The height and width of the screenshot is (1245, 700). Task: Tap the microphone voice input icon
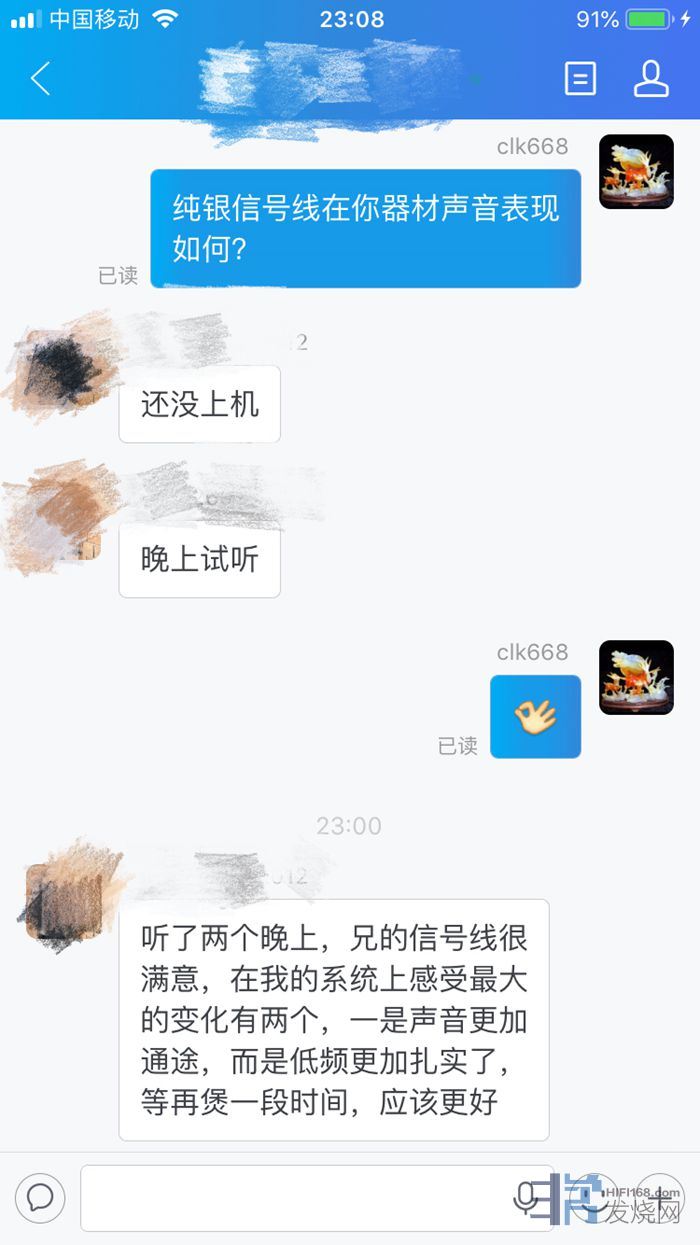(526, 1197)
